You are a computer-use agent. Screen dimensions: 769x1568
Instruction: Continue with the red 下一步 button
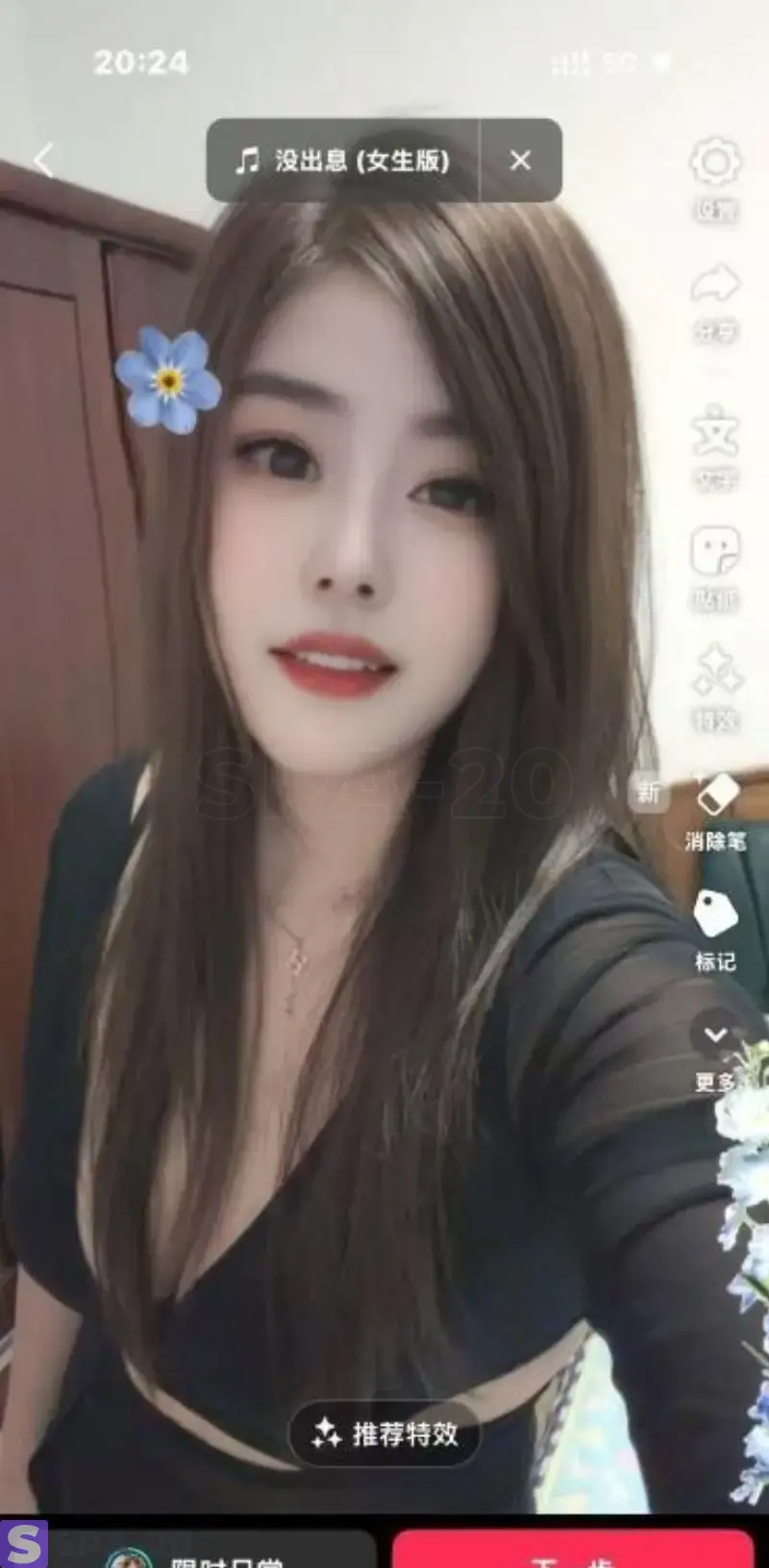[573, 1553]
